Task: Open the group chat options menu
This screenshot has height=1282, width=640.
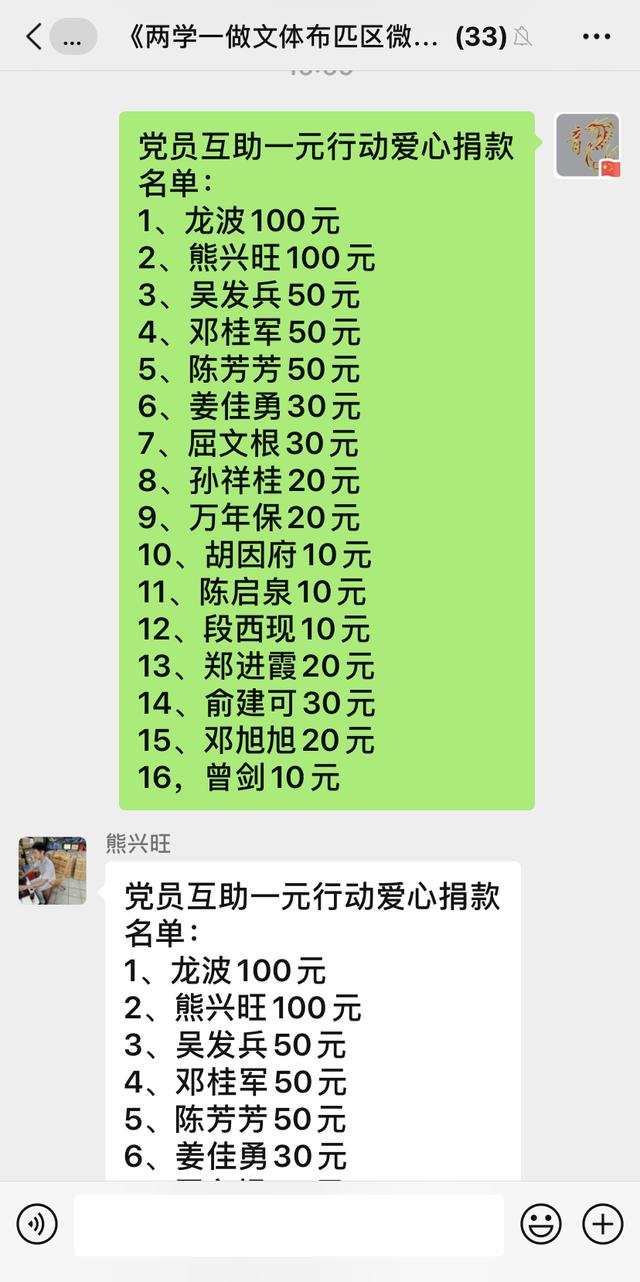Action: point(596,38)
